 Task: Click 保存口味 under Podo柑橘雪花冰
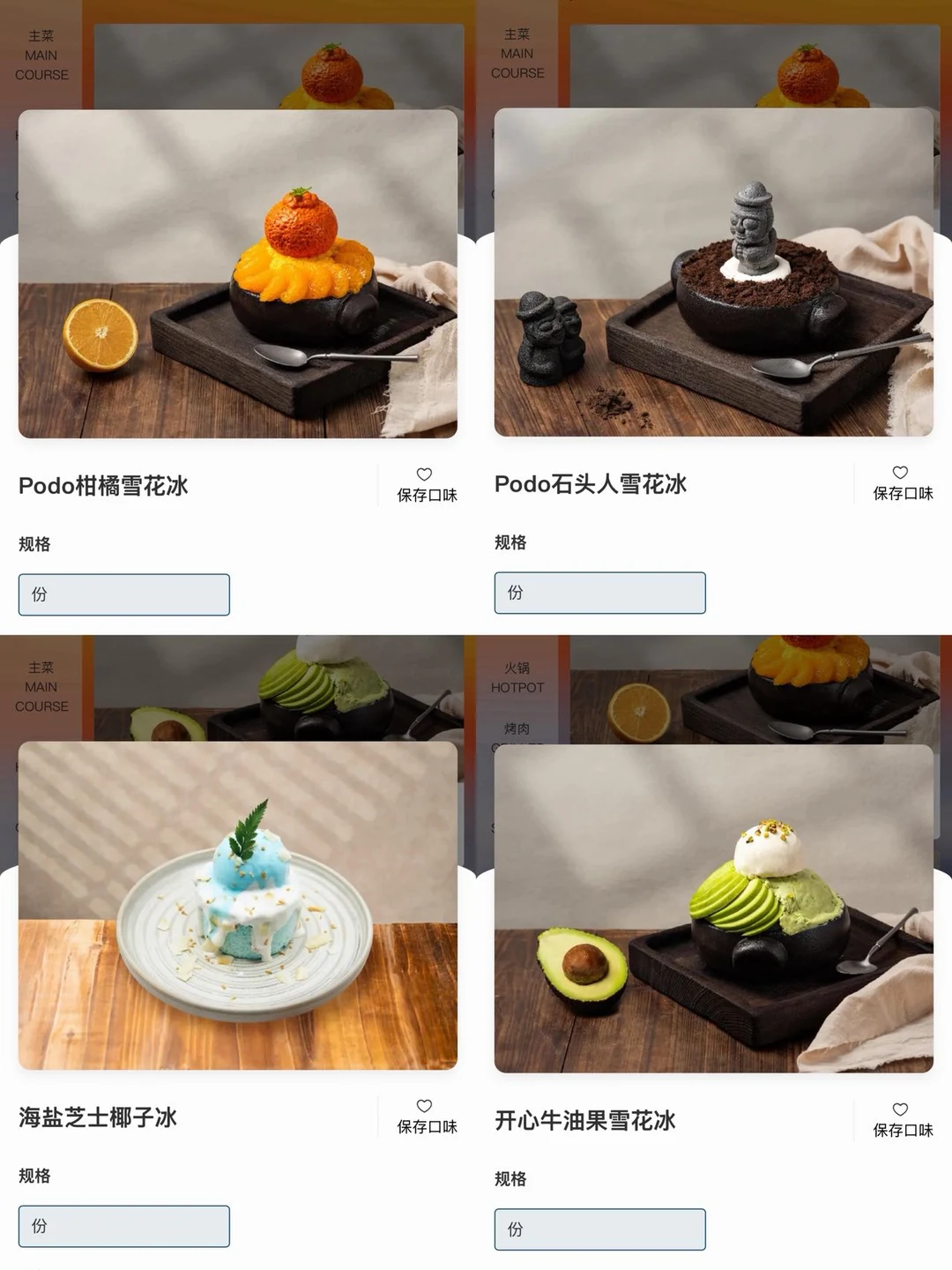(x=426, y=496)
